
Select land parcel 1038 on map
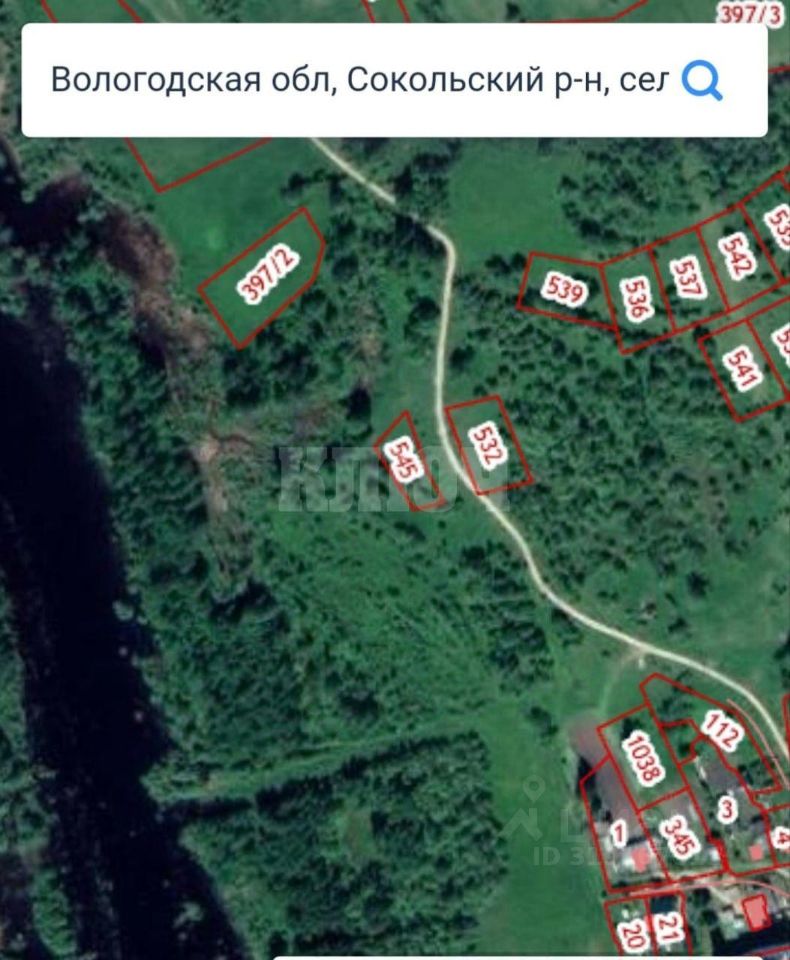(638, 758)
